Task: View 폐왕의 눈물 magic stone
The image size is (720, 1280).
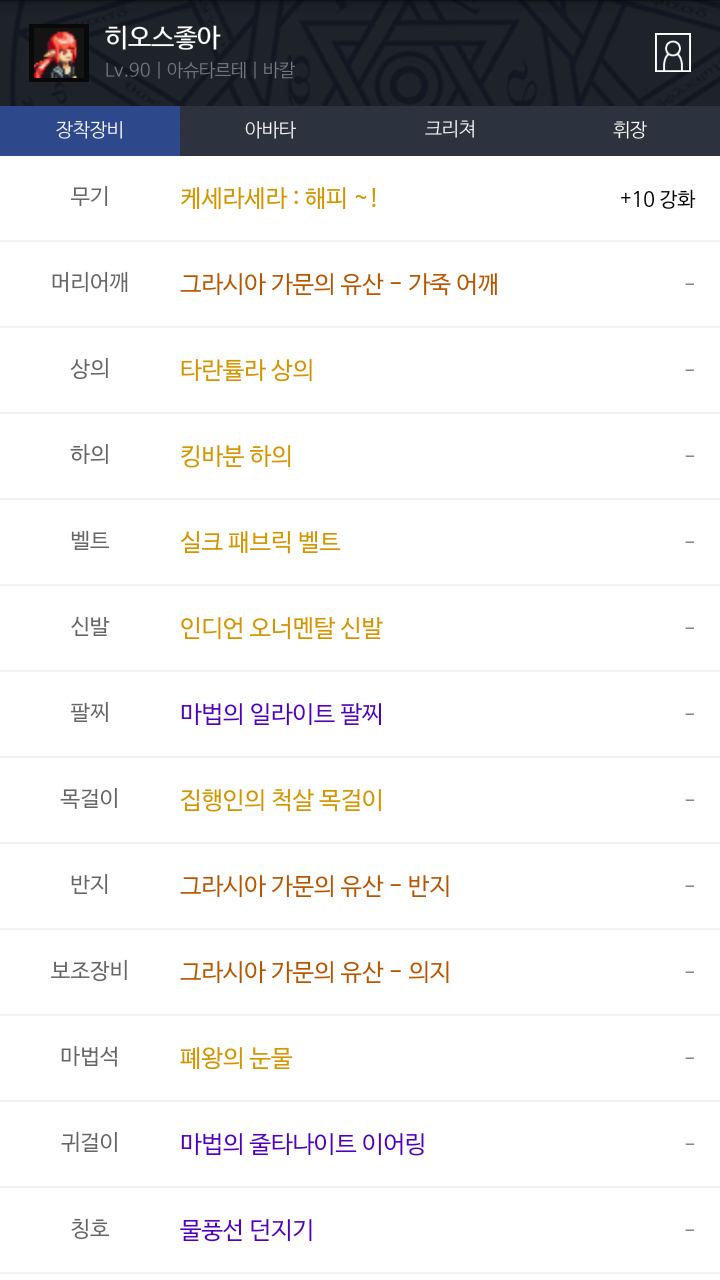Action: tap(236, 1058)
